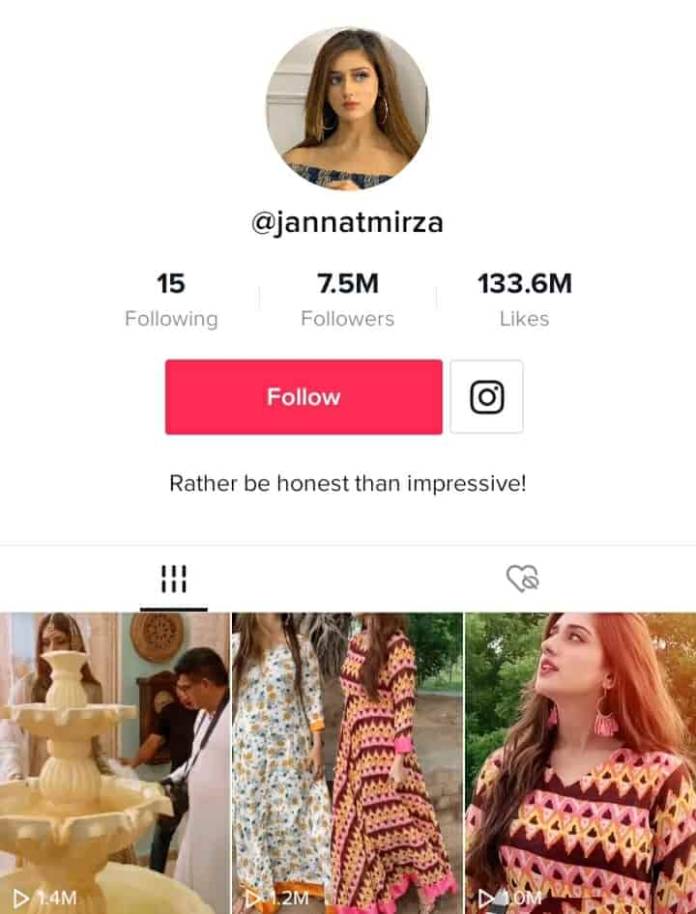View the Following list of 15
The width and height of the screenshot is (696, 914).
coord(171,300)
